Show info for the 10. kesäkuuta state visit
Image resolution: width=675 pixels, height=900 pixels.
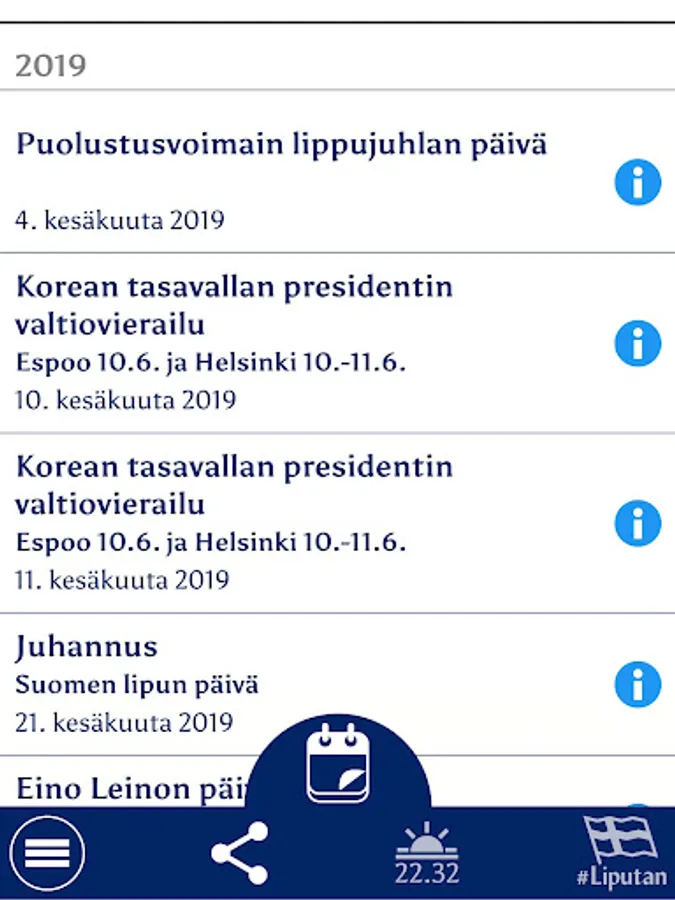tap(637, 344)
